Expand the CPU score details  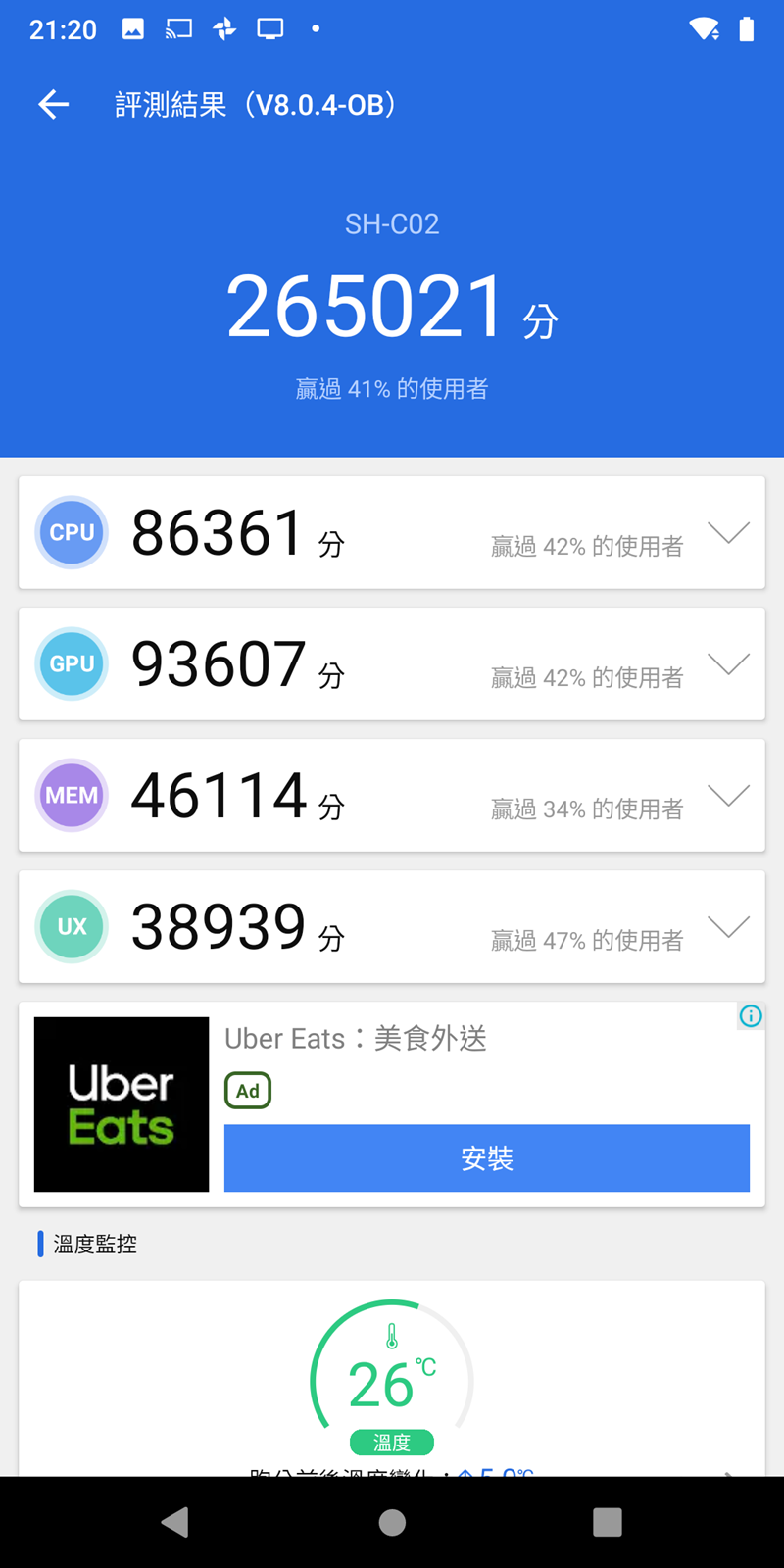(728, 532)
